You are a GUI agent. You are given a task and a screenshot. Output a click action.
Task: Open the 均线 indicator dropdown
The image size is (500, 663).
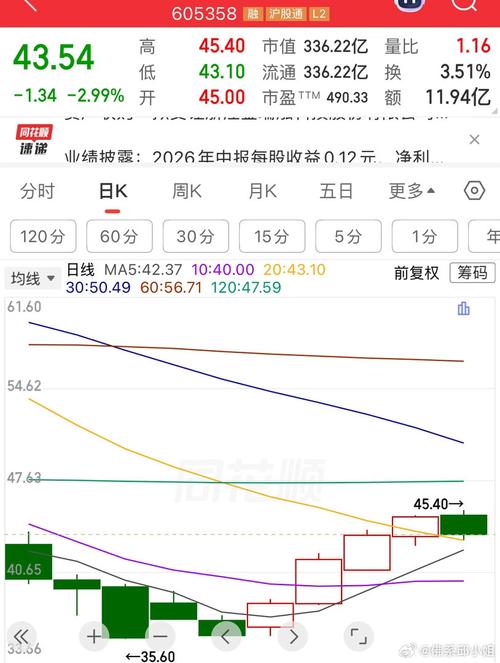coord(33,279)
